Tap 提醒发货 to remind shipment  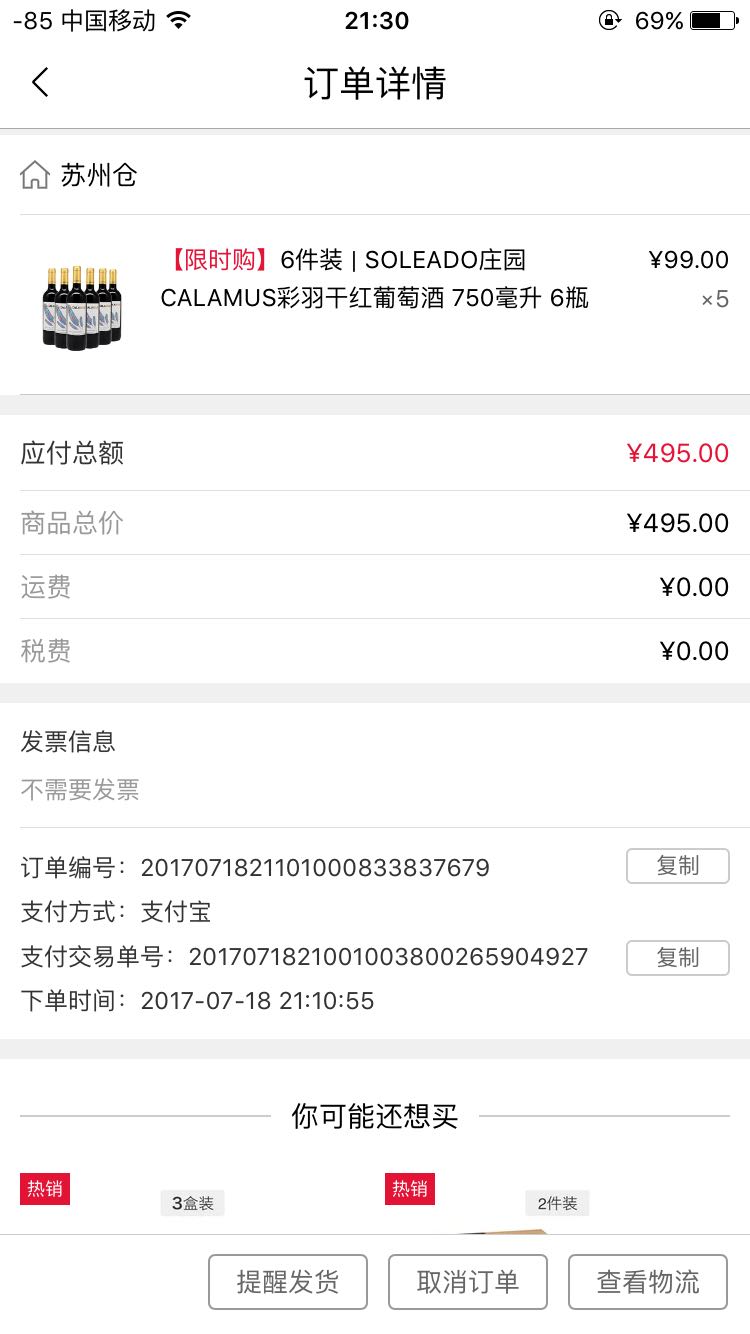coord(287,1280)
